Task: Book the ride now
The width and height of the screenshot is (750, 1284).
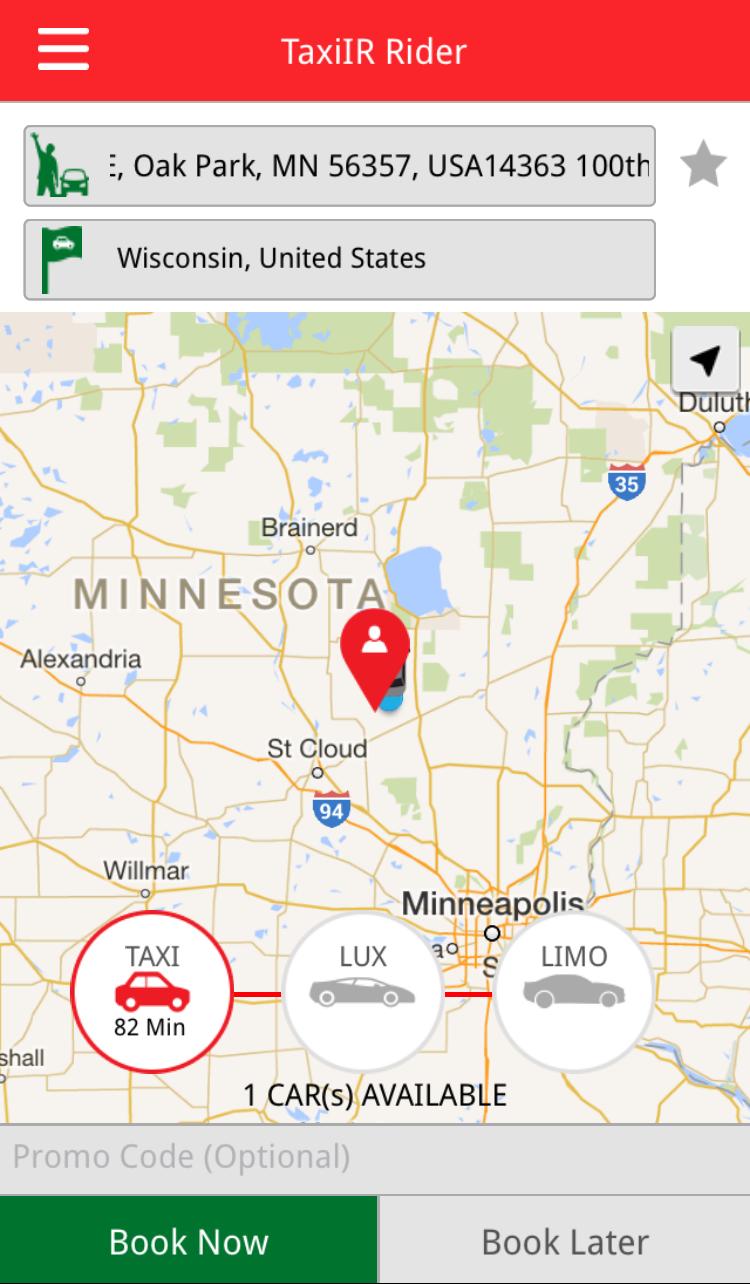Action: [189, 1241]
